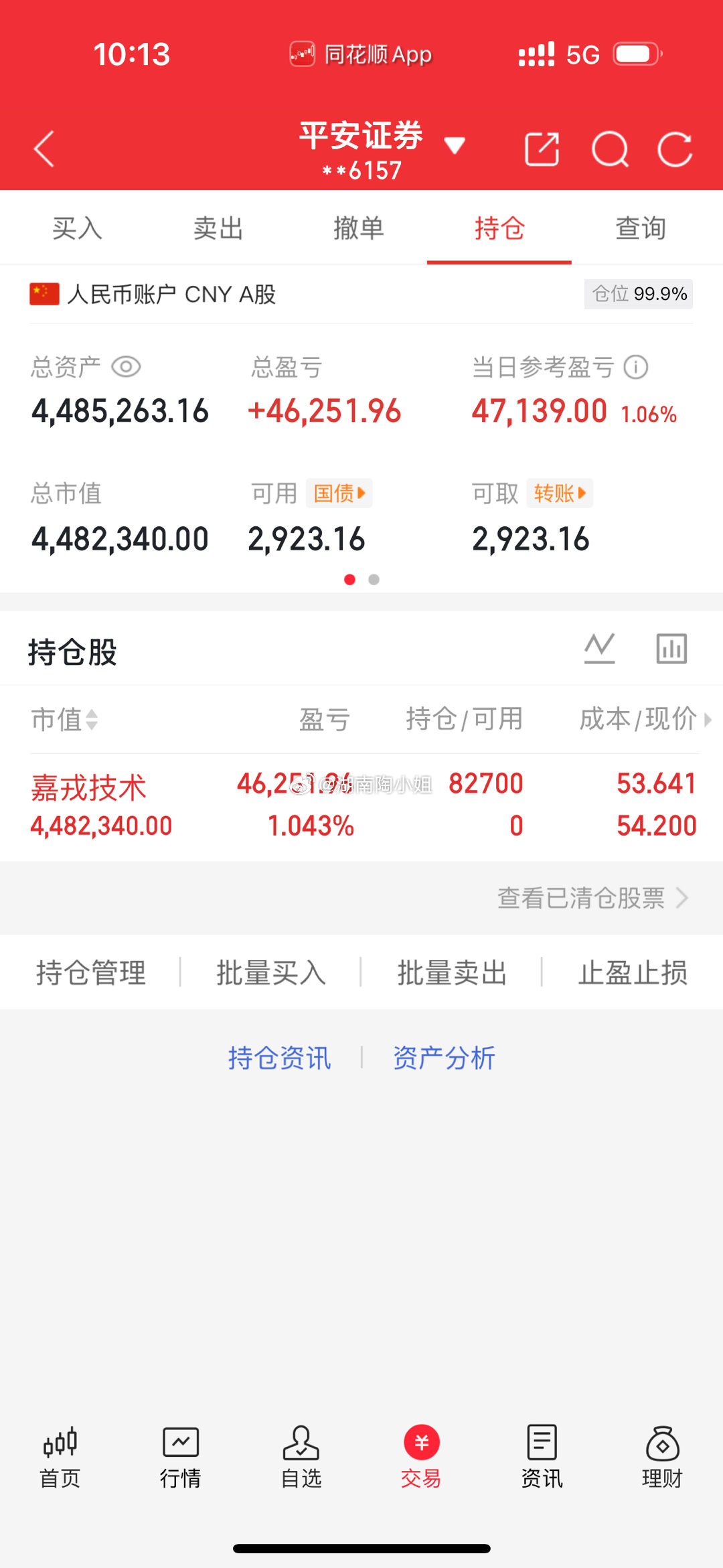Open search with the magnifier icon
This screenshot has height=1568, width=723.
(x=611, y=149)
